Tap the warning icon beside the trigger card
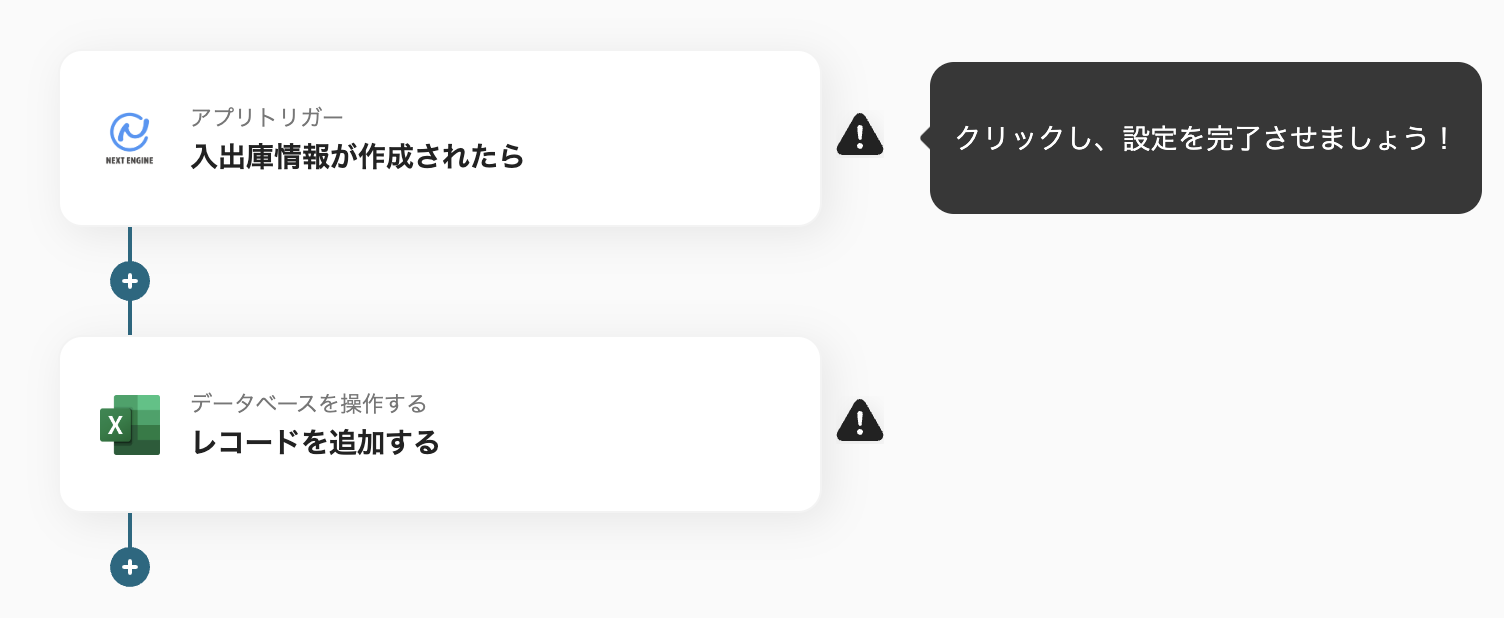1504x618 pixels. pyautogui.click(x=859, y=135)
